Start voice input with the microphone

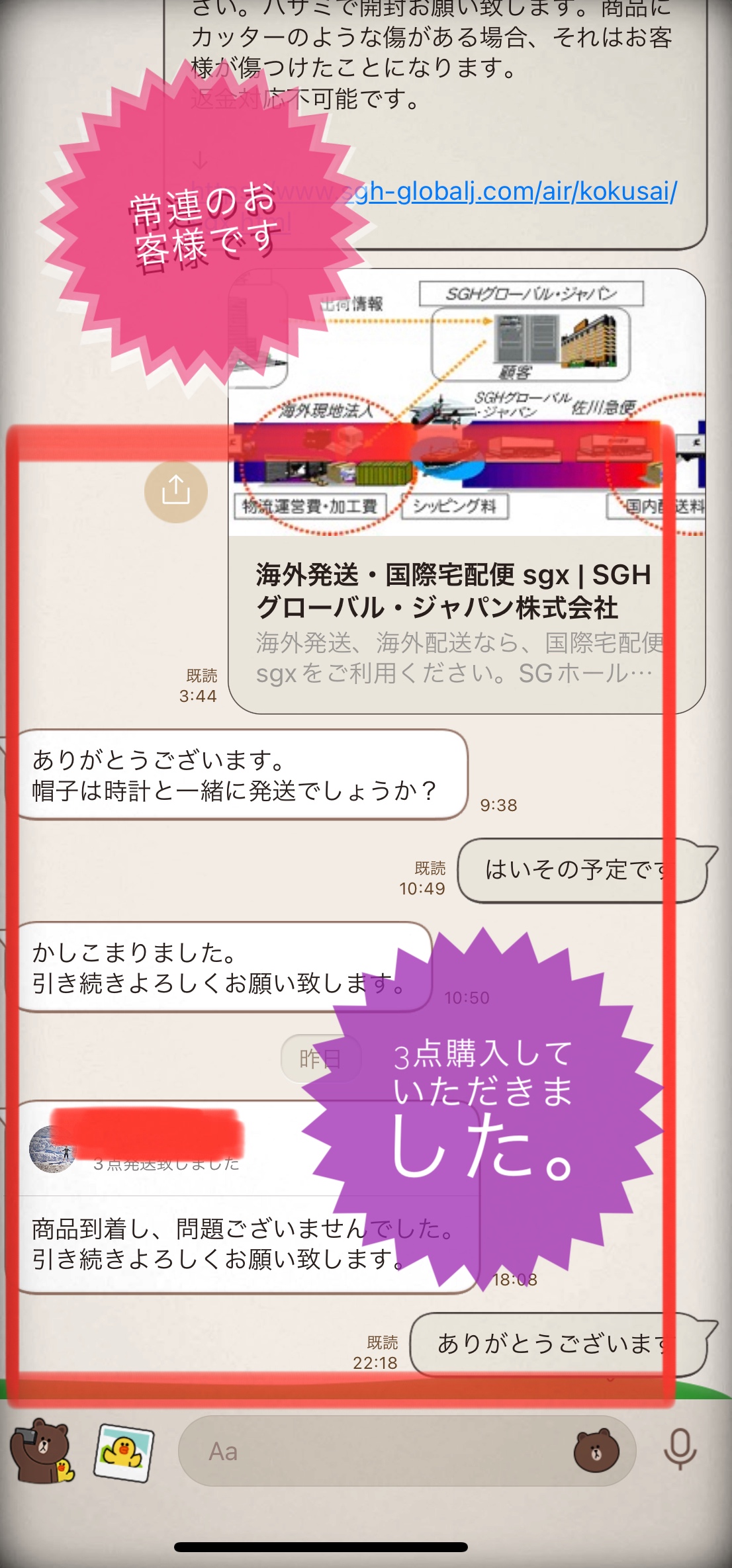(680, 1449)
